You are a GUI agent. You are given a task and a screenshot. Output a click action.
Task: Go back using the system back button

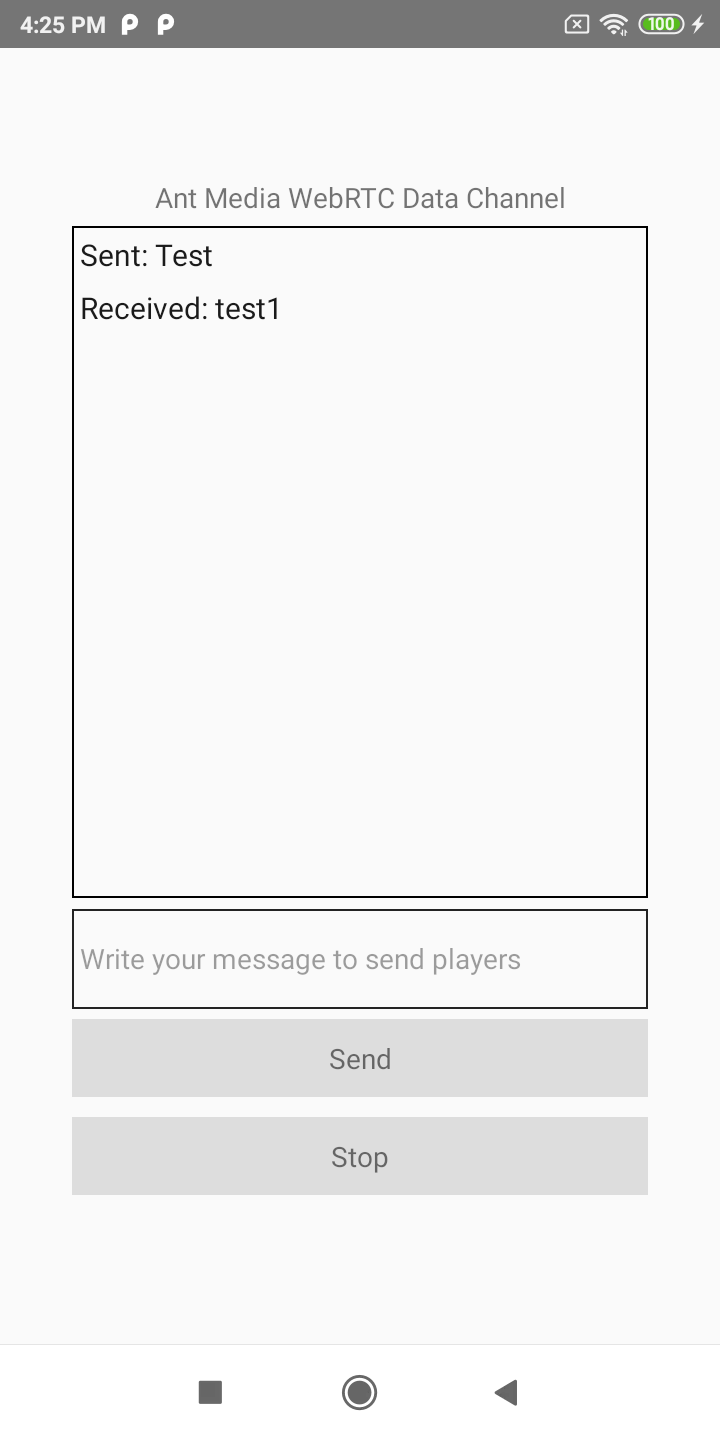(x=506, y=1392)
